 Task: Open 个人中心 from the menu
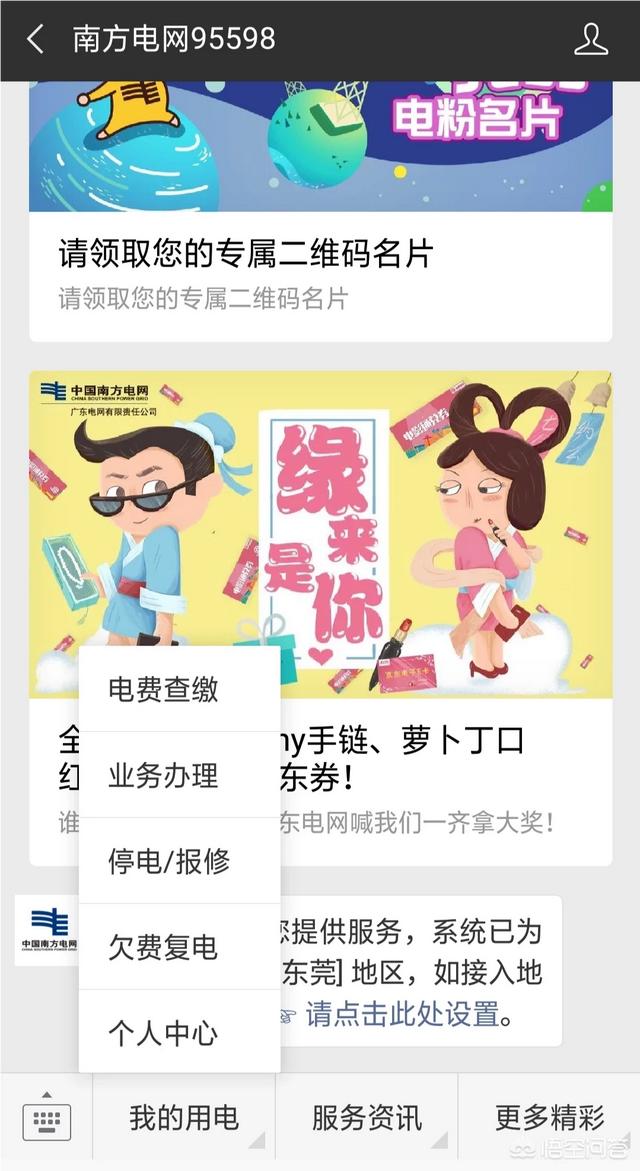[179, 1032]
